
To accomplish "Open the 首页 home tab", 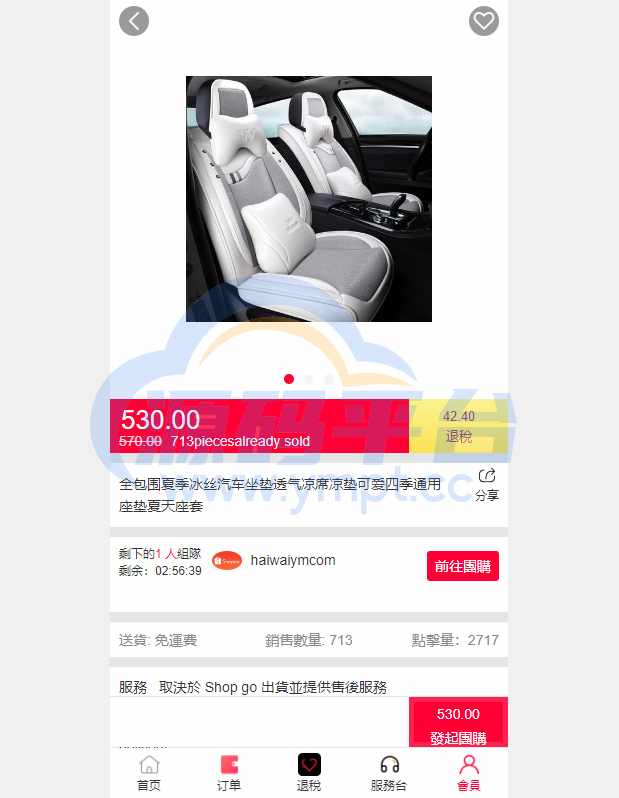I will tap(149, 773).
